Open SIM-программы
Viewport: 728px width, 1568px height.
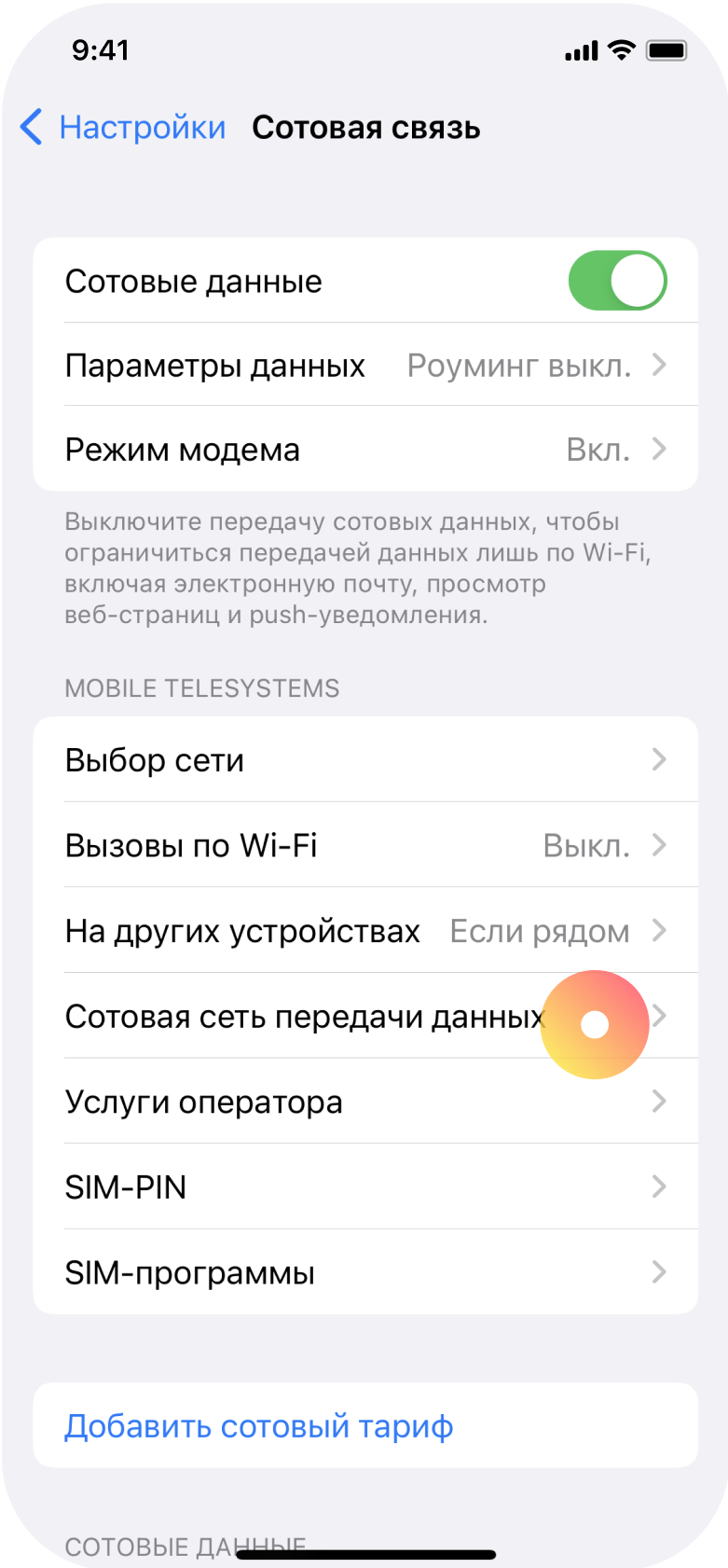coord(365,1272)
